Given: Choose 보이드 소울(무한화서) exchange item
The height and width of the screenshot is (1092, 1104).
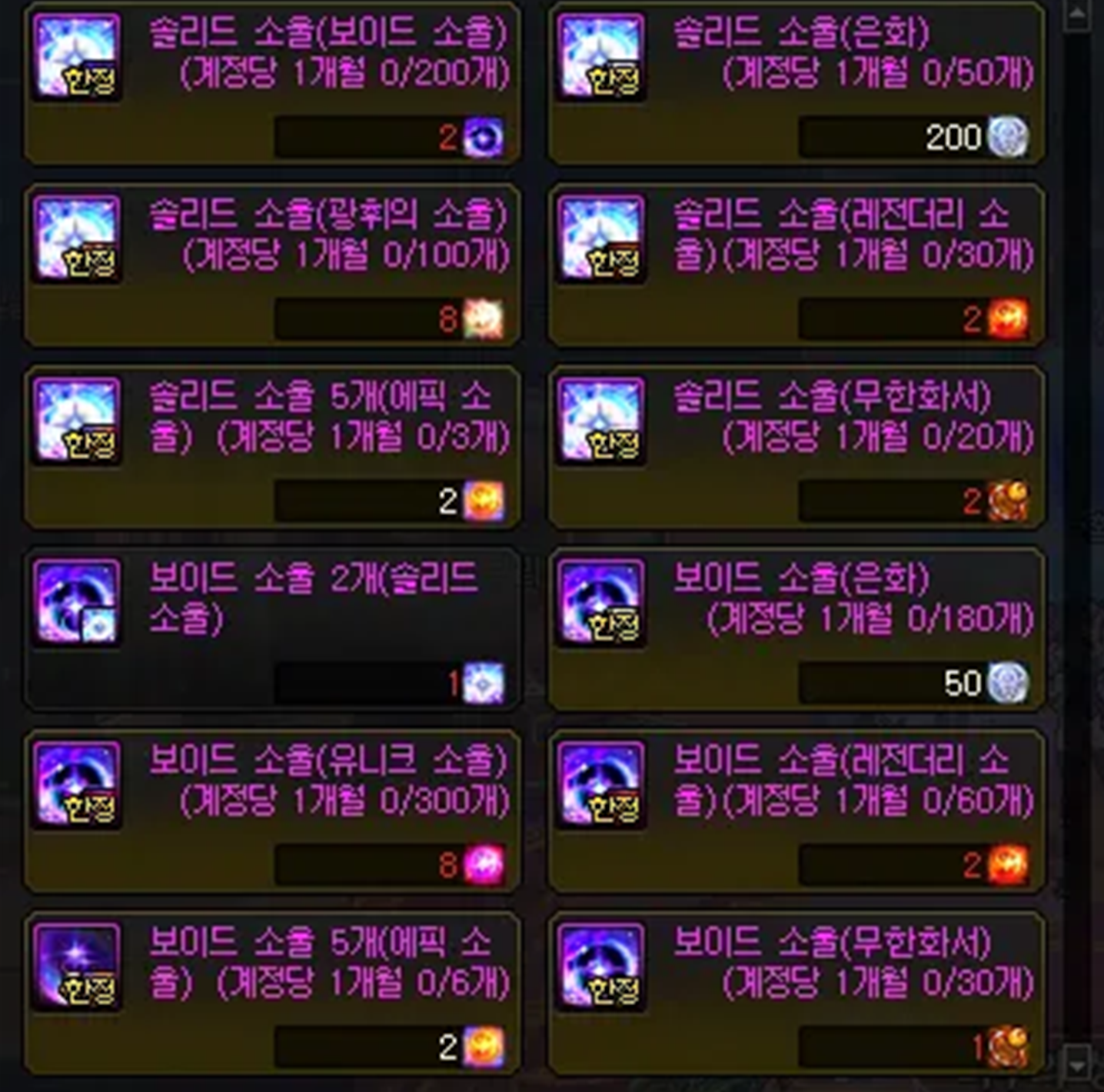Looking at the screenshot, I should (x=796, y=992).
